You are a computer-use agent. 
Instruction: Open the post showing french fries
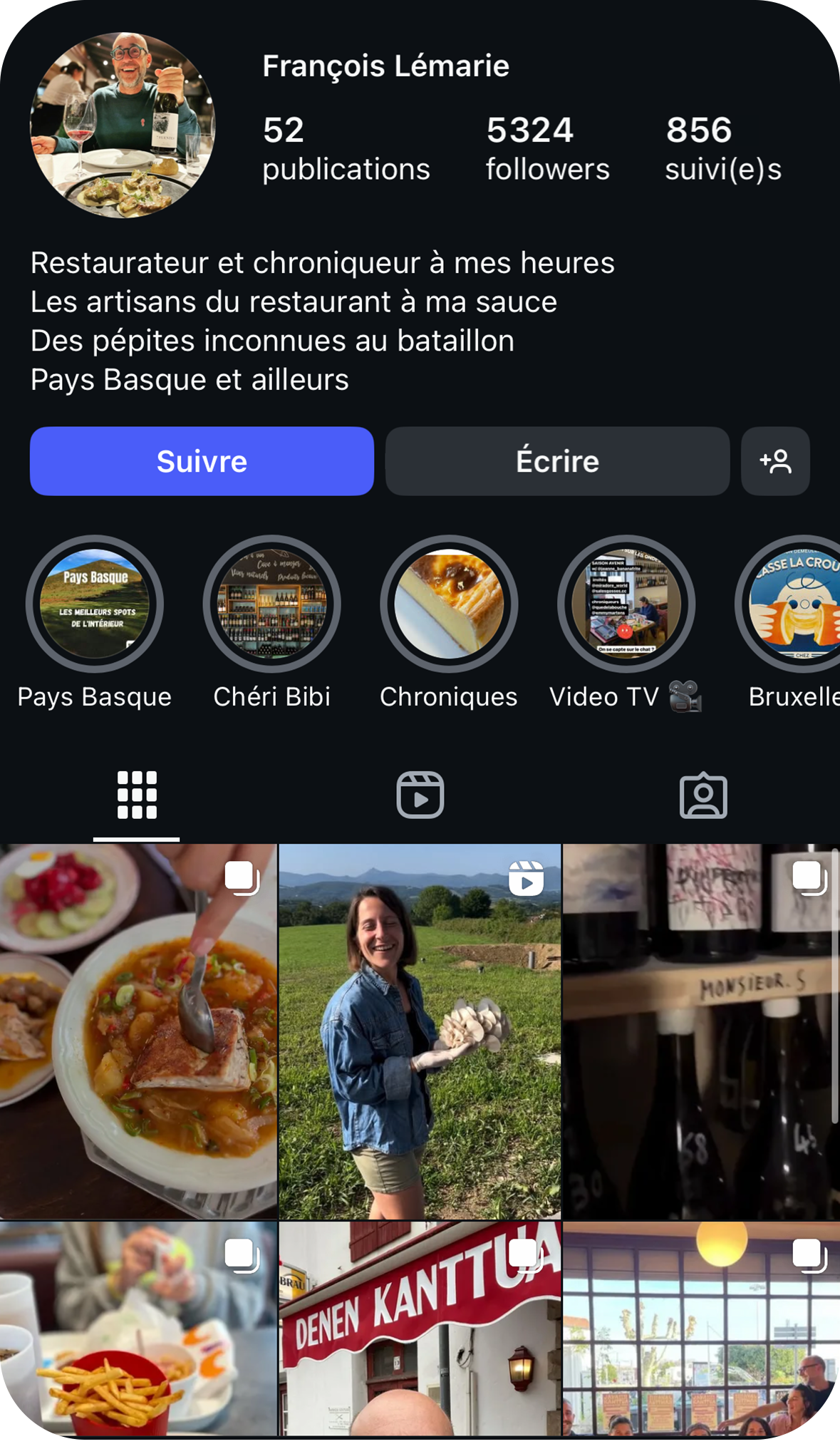[138, 1330]
